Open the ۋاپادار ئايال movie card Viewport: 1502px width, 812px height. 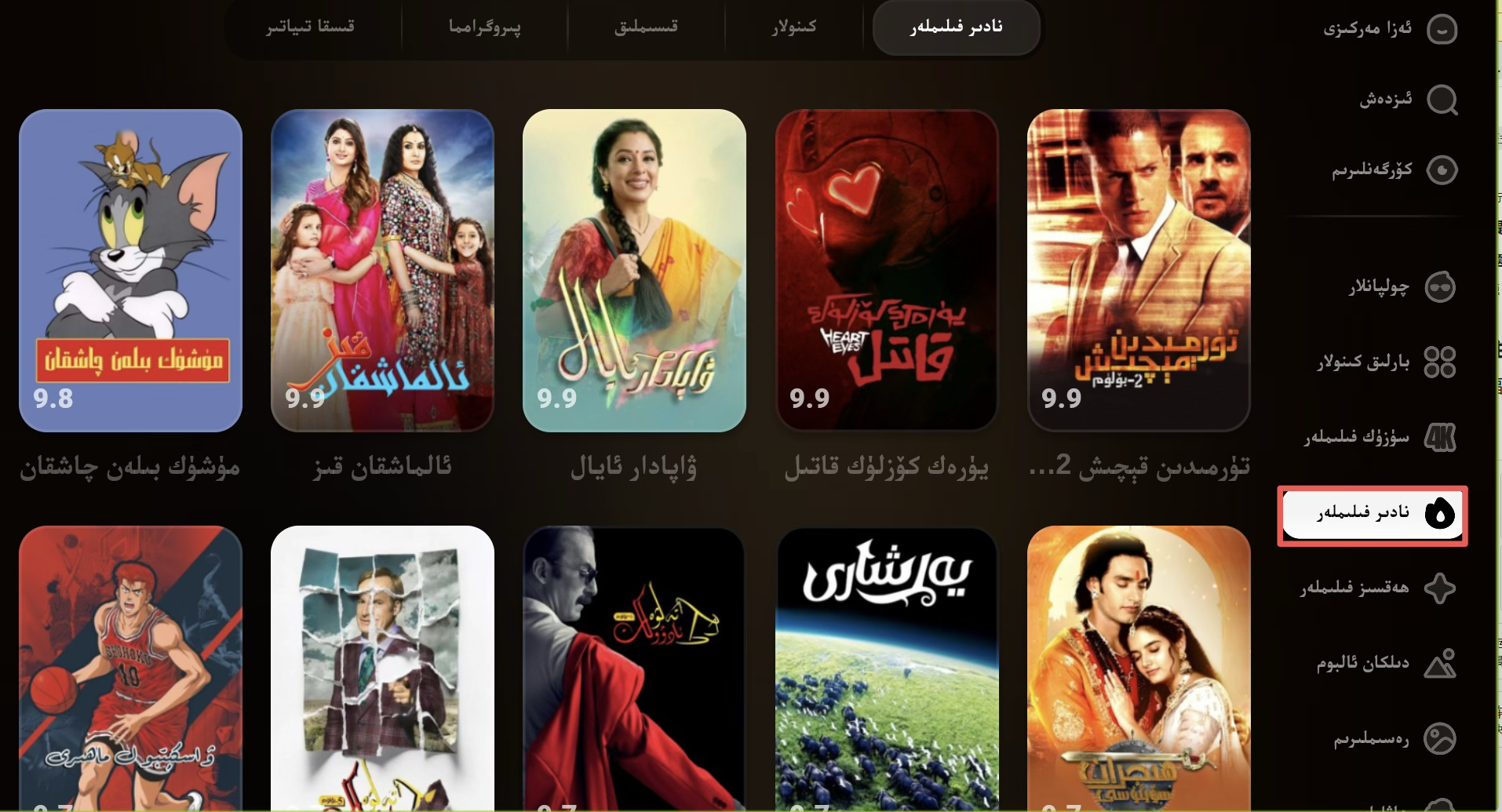tap(634, 271)
